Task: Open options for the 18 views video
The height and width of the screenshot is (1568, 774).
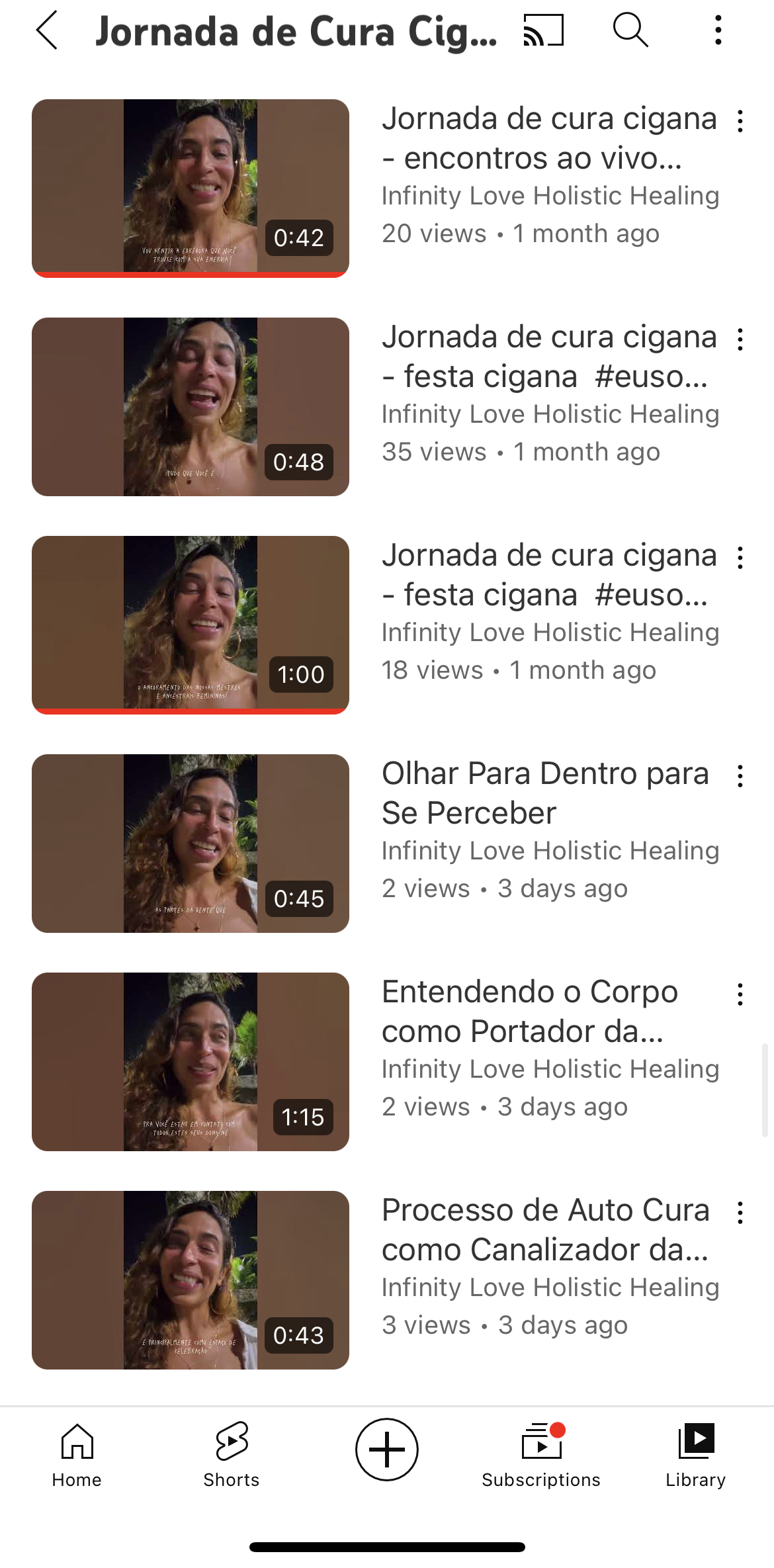Action: (740, 558)
